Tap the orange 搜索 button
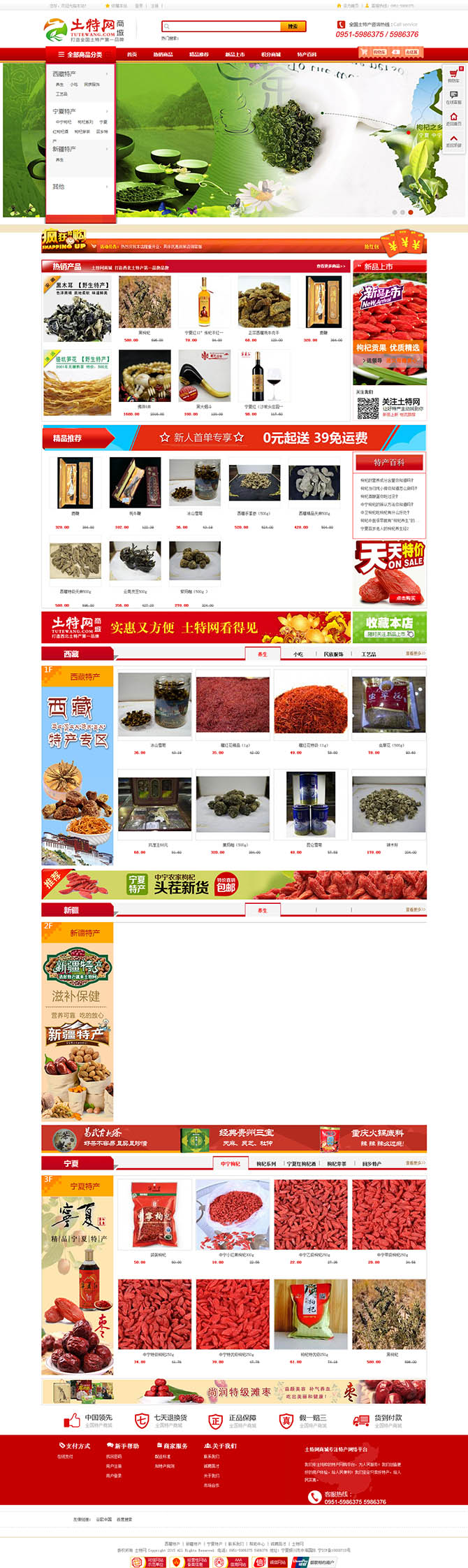468x1568 pixels. pyautogui.click(x=293, y=27)
